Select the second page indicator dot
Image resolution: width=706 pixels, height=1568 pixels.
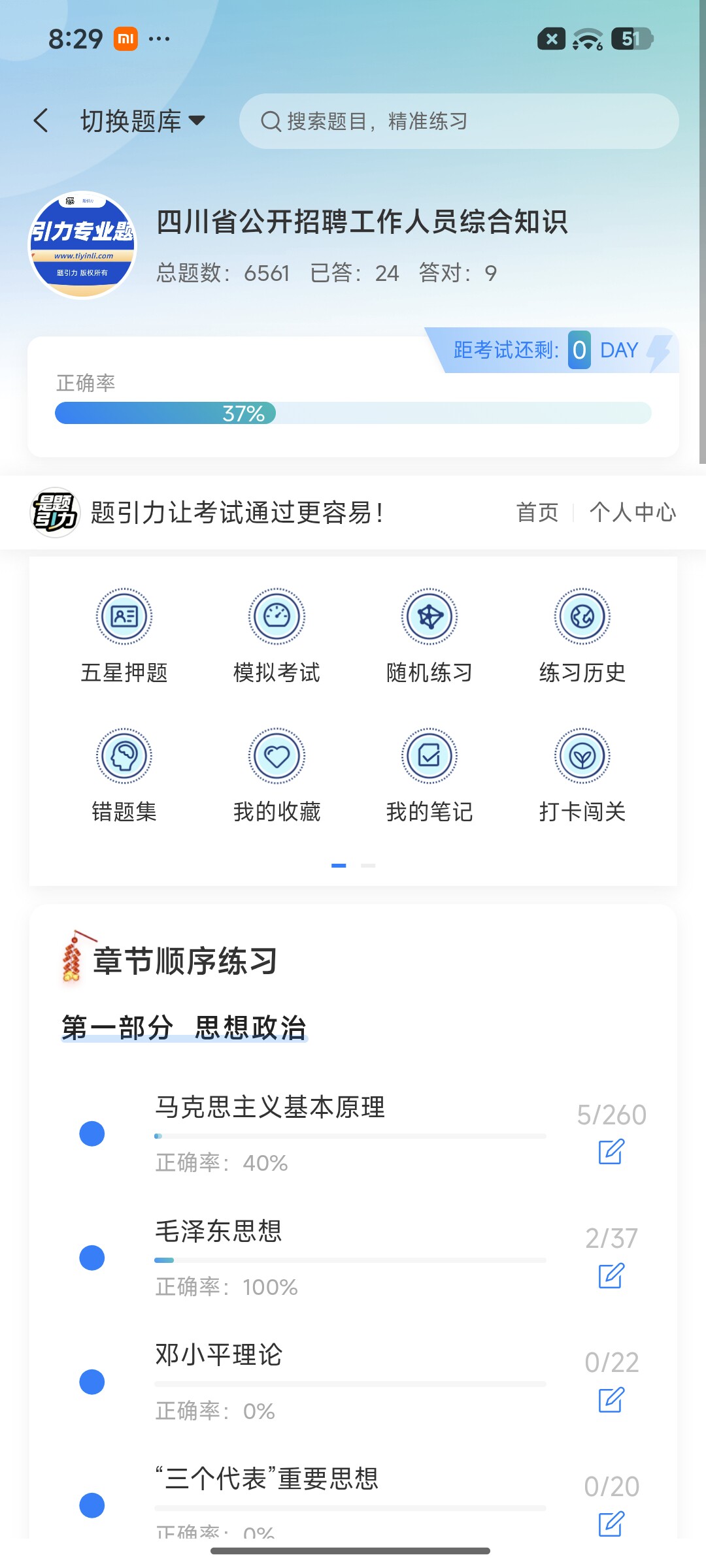pyautogui.click(x=368, y=865)
